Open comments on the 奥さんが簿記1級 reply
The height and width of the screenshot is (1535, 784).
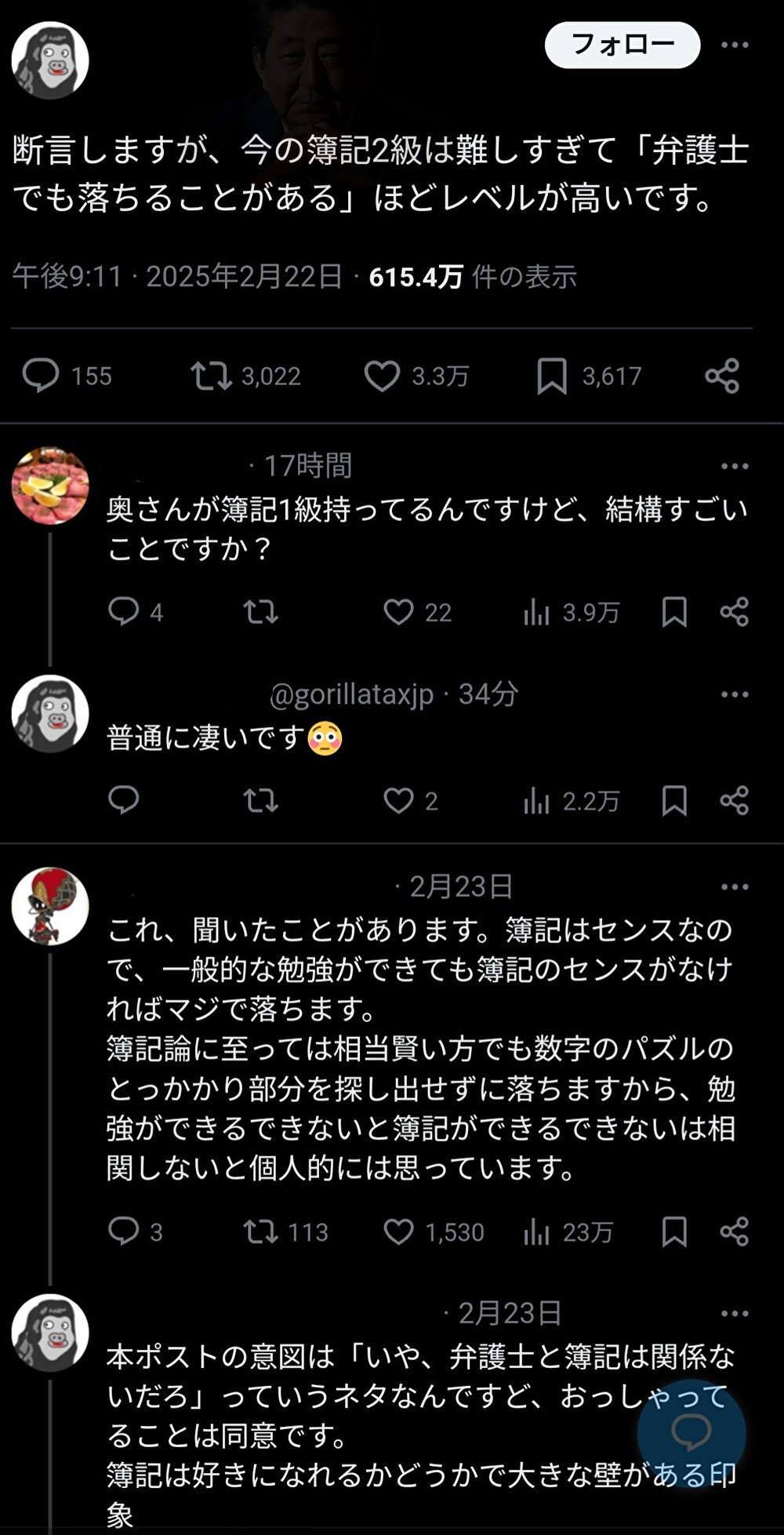[x=124, y=612]
